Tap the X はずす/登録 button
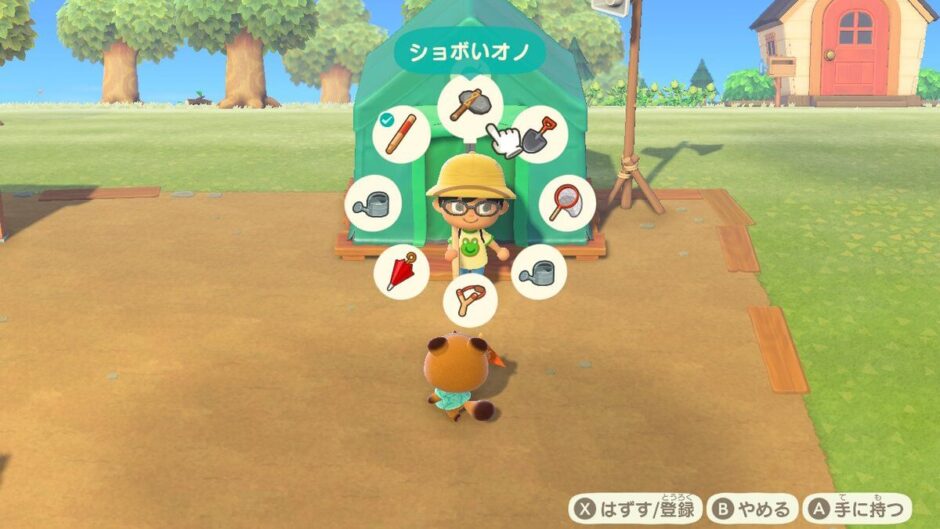 [x=635, y=507]
